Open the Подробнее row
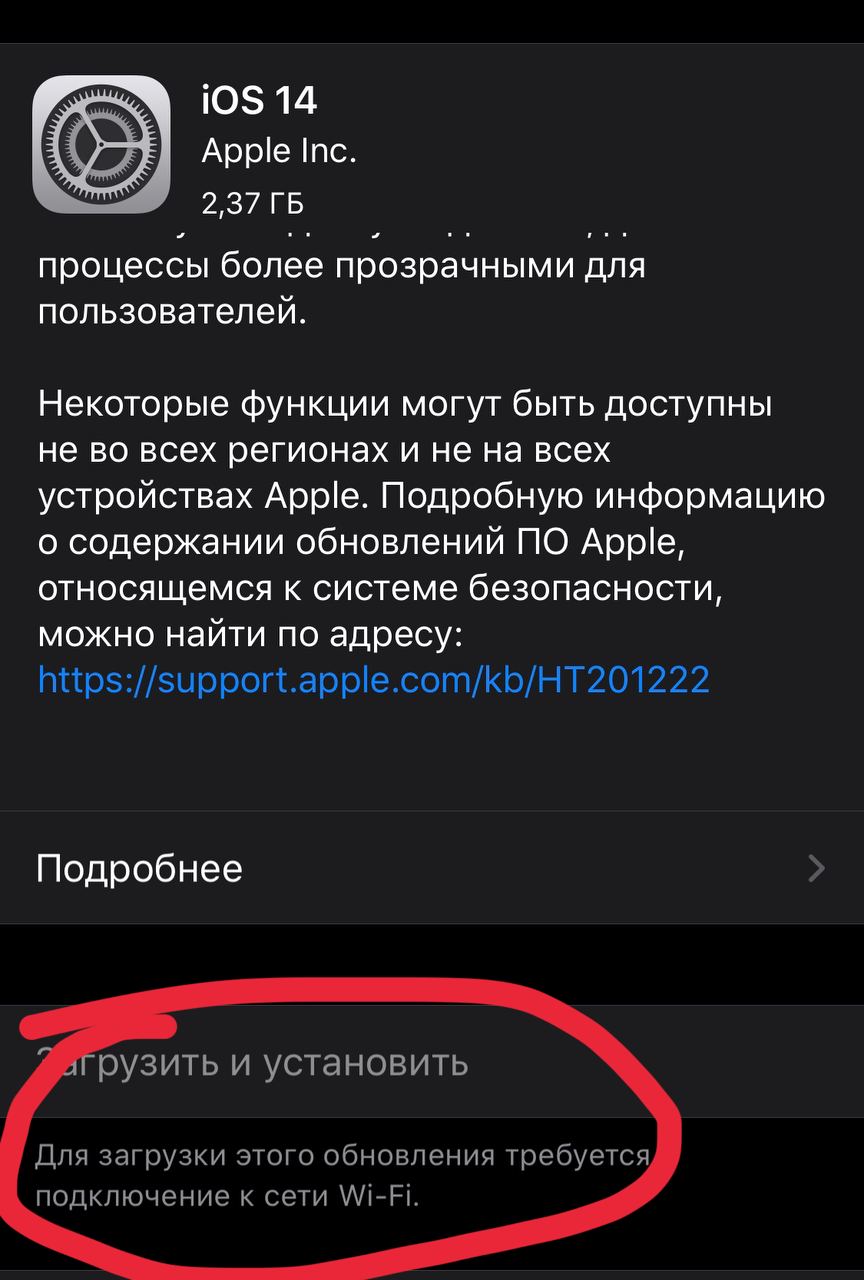The image size is (864, 1280). coord(430,868)
